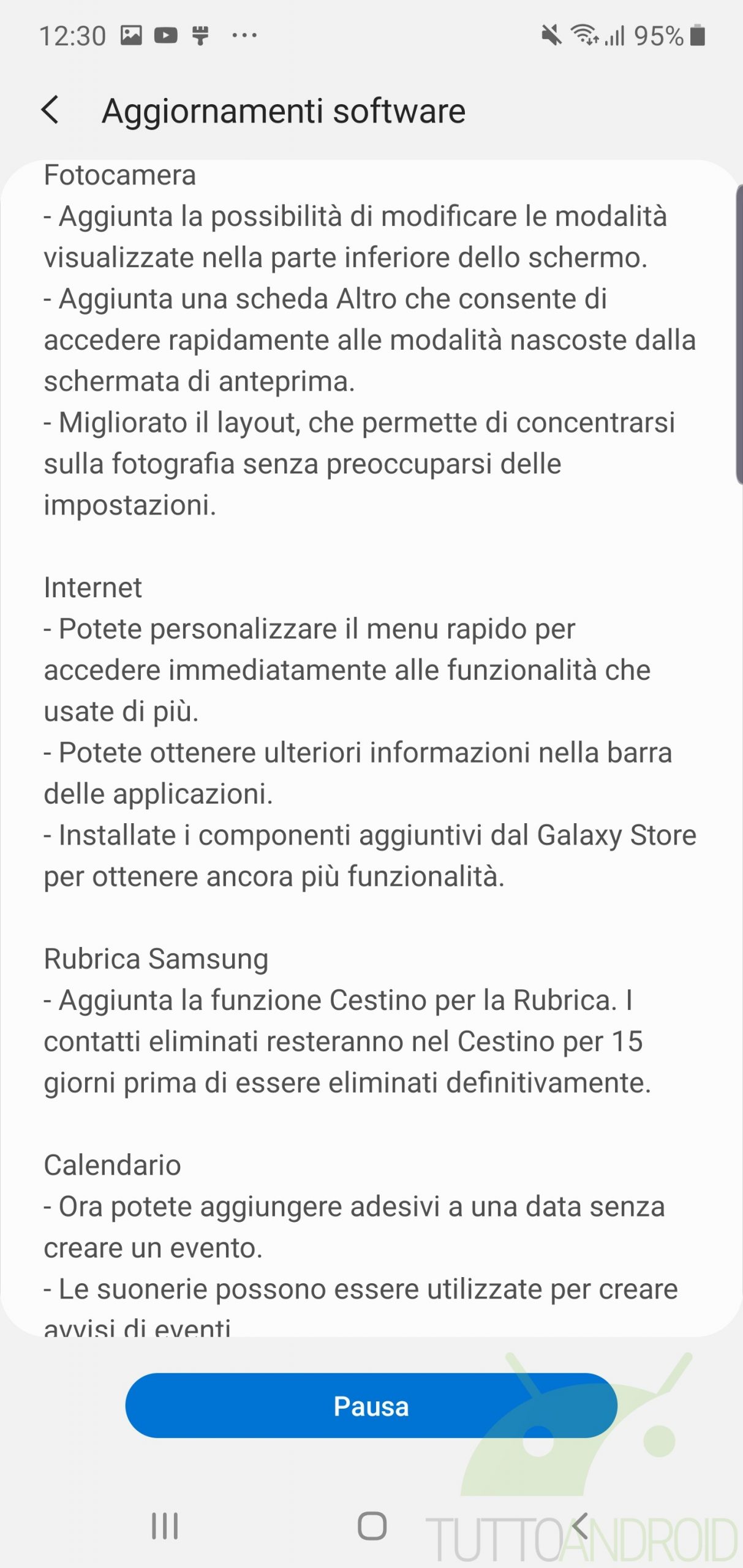Go to the home screen
Image resolution: width=743 pixels, height=1568 pixels.
(x=372, y=1526)
